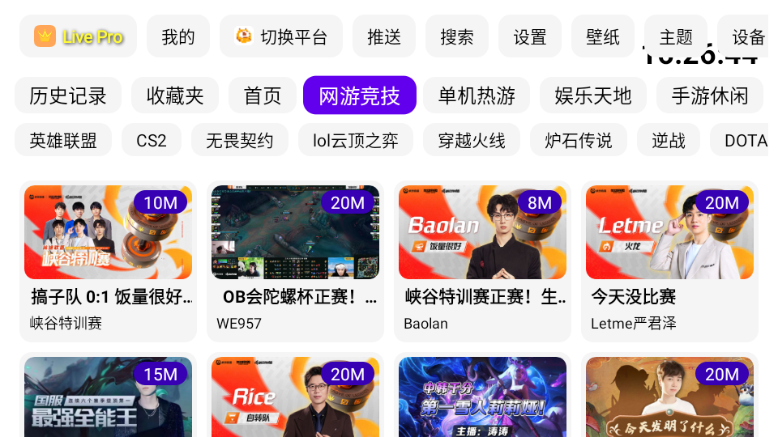The width and height of the screenshot is (778, 437).
Task: Select the 手游休闲 category
Action: (709, 96)
